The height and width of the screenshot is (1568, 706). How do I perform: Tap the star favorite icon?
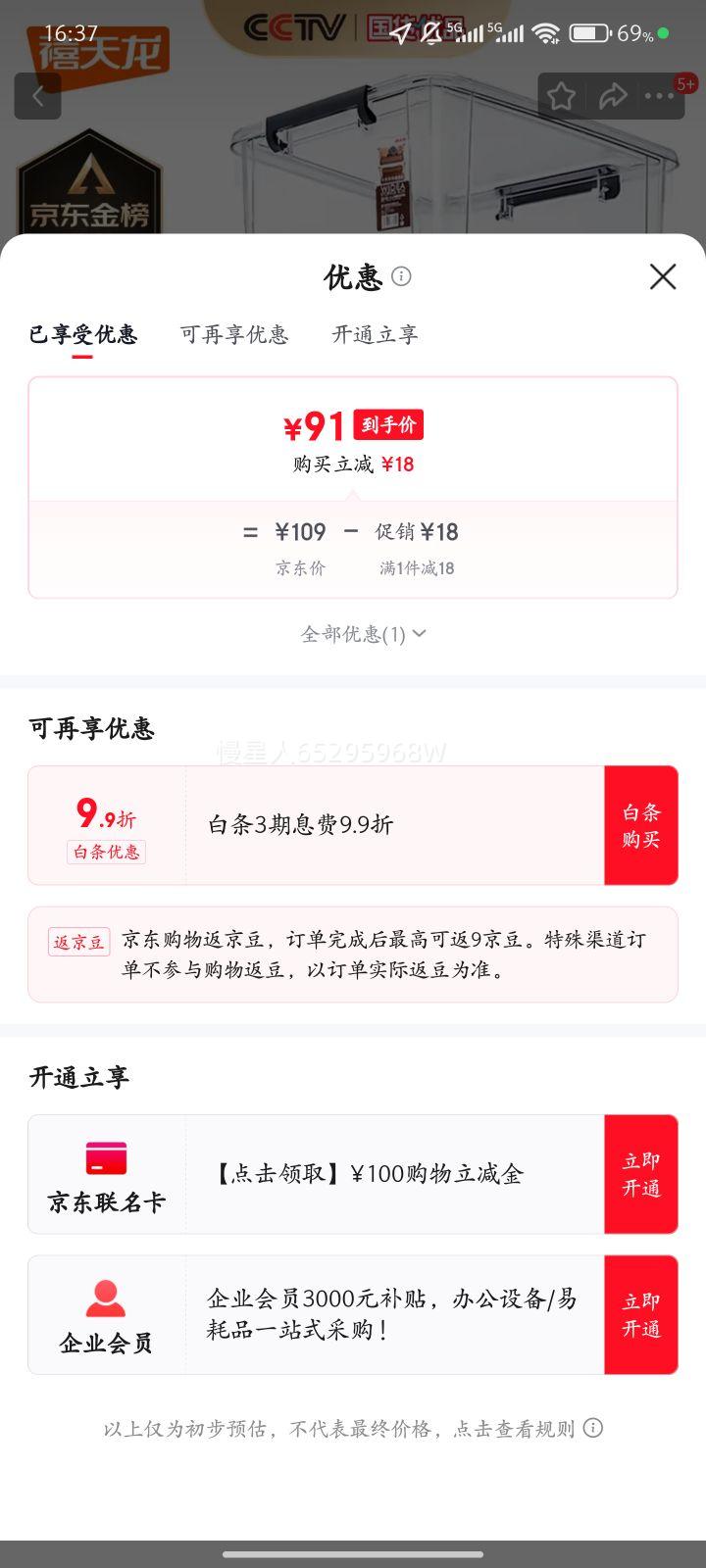click(x=562, y=95)
